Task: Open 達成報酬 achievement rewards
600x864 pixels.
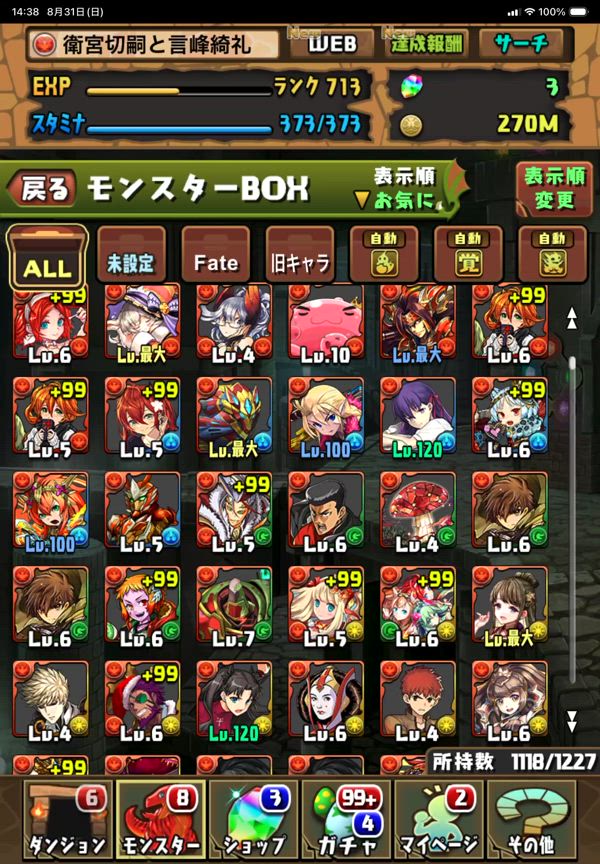Action: (424, 44)
